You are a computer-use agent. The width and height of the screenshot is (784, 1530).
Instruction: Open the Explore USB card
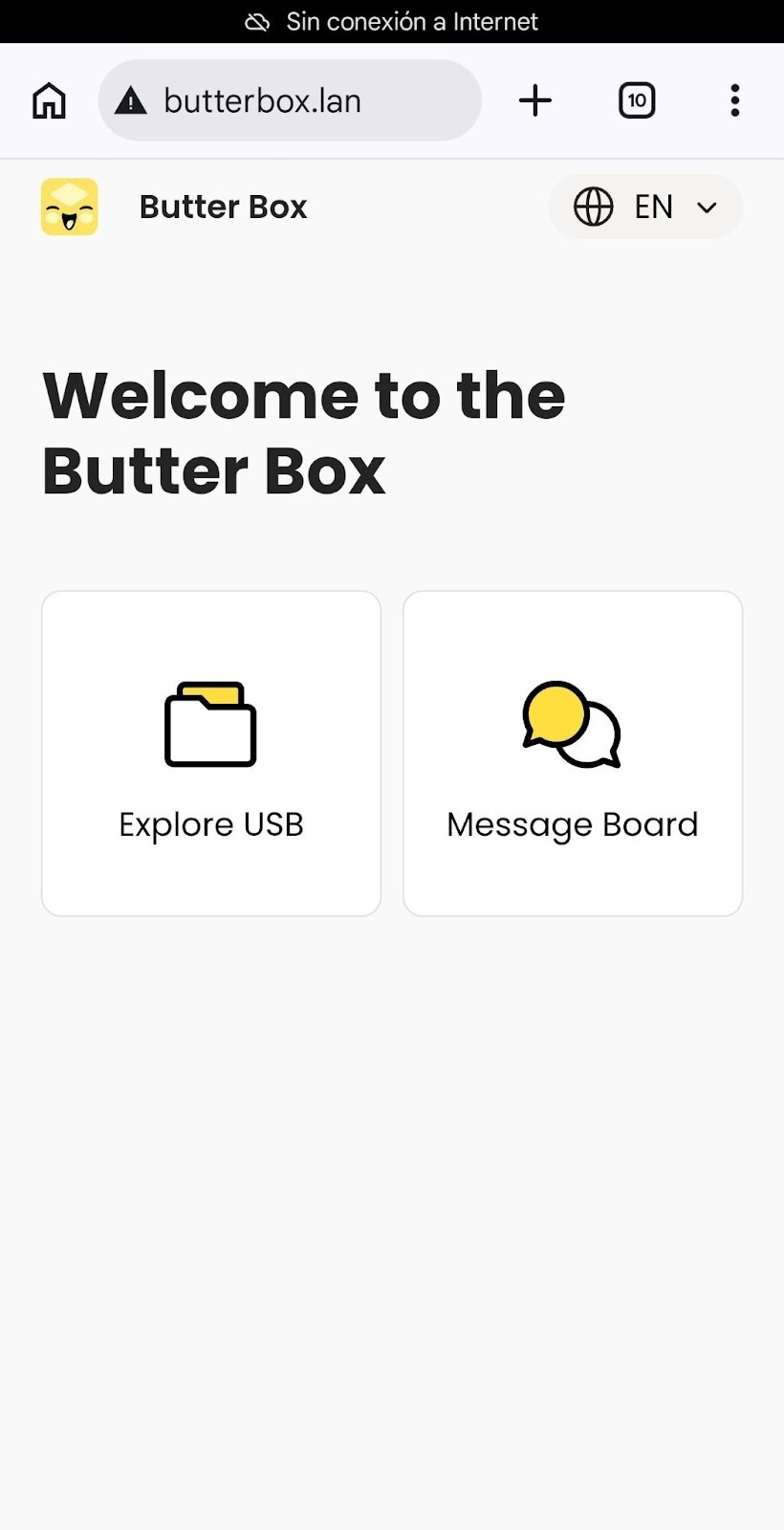tap(211, 754)
